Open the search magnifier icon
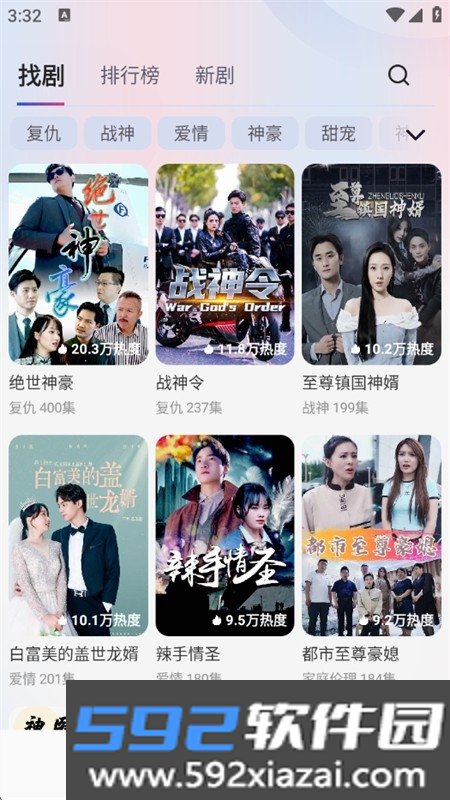This screenshot has height=800, width=450. (x=398, y=76)
